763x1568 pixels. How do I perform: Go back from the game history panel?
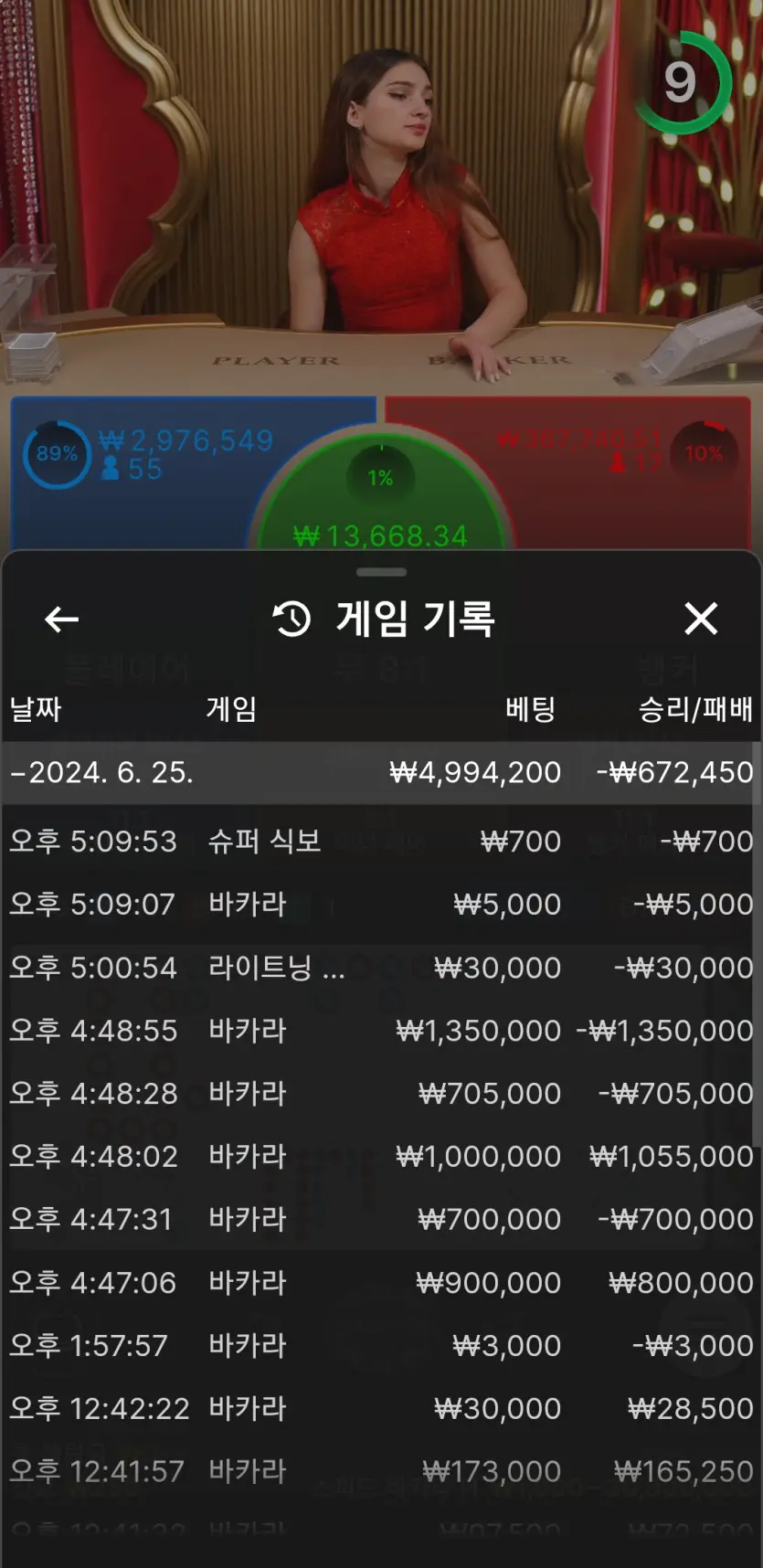(61, 620)
